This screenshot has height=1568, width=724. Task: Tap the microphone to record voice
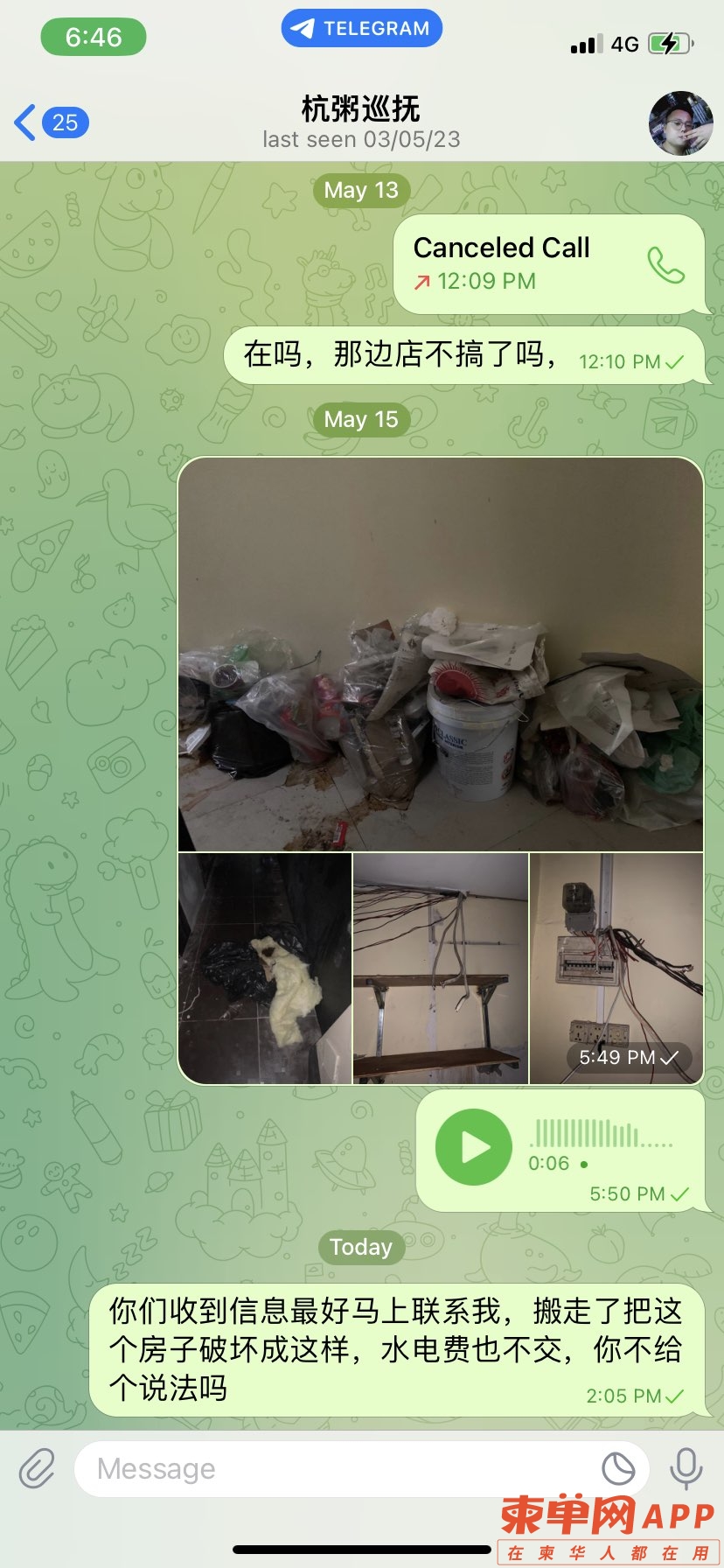[686, 1468]
